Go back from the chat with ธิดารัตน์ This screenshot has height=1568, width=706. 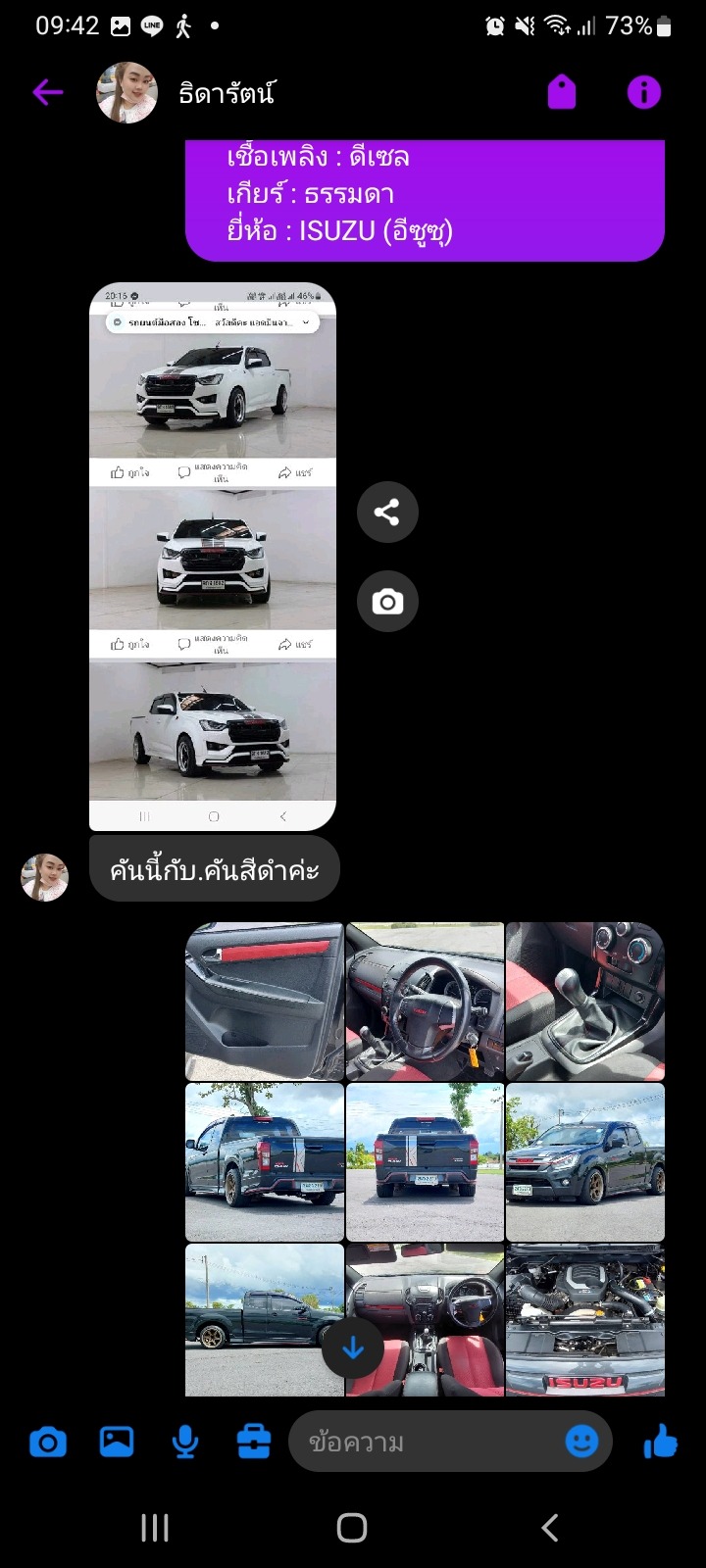click(x=47, y=93)
